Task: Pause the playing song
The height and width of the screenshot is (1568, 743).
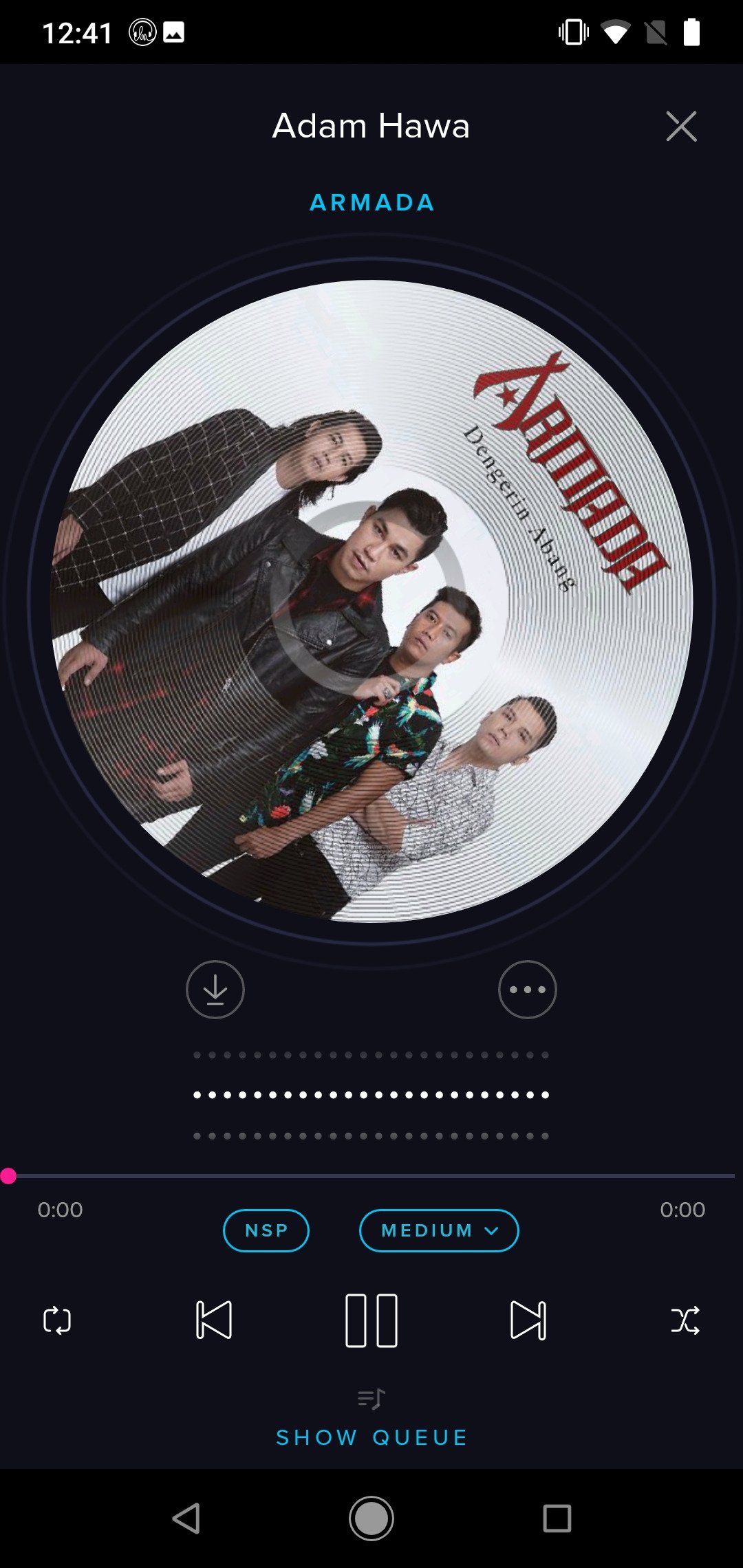Action: (371, 1320)
